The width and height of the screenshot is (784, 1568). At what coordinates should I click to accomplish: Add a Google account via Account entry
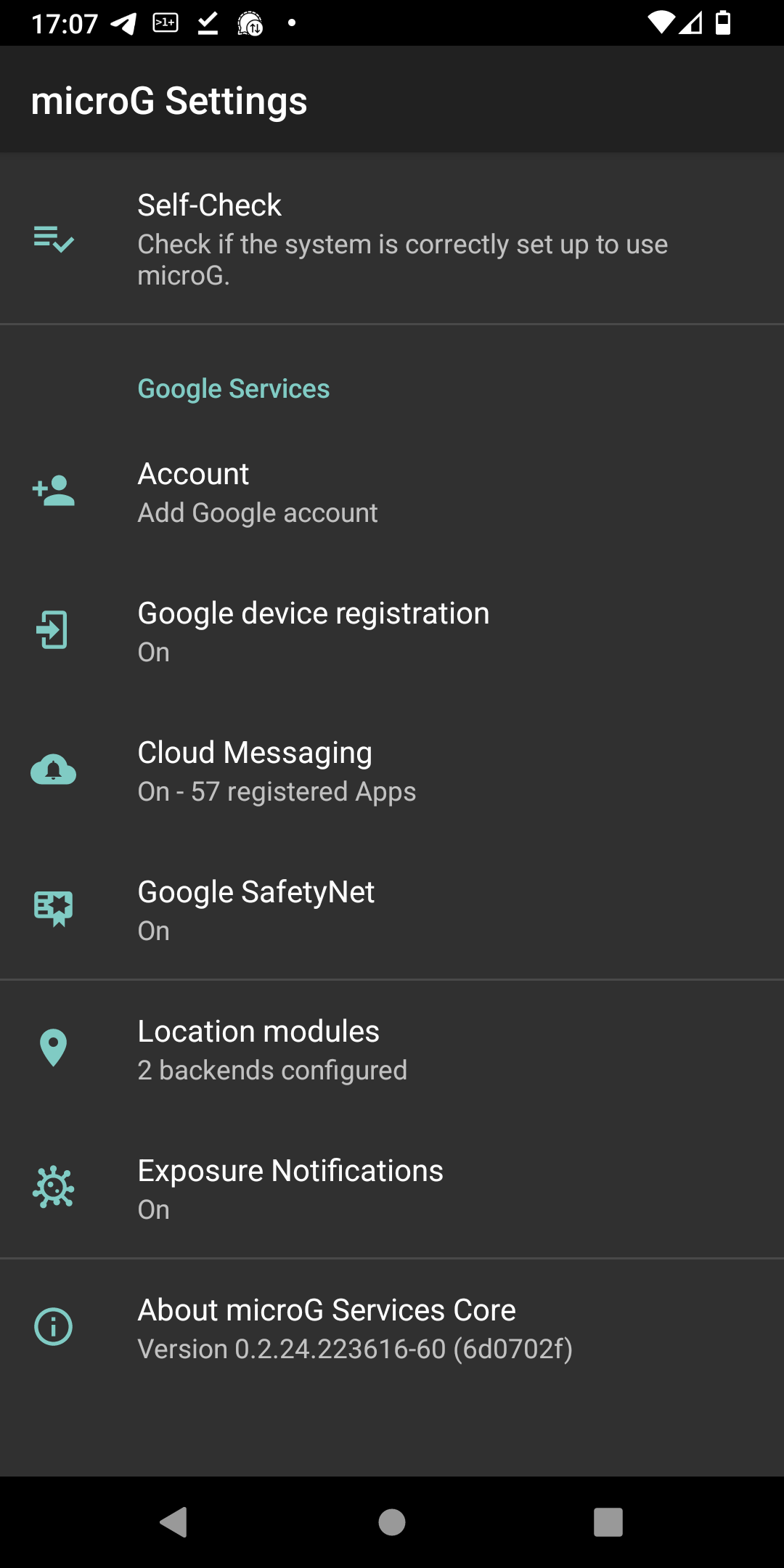tap(392, 491)
